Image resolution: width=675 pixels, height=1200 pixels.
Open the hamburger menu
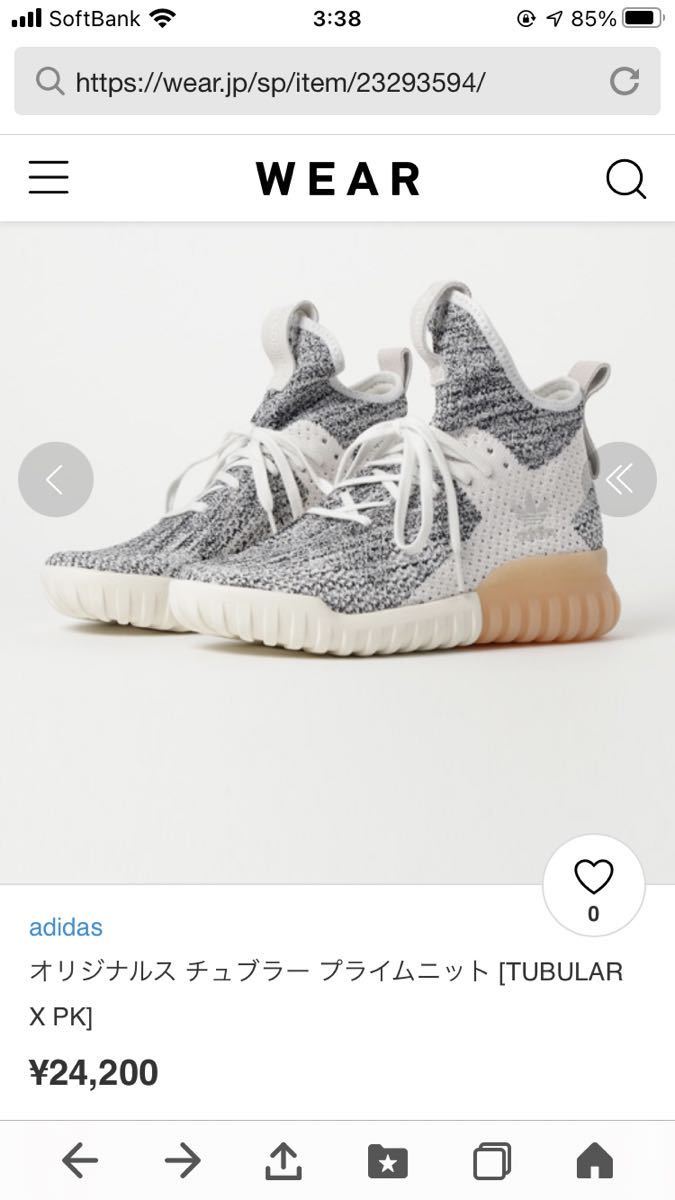coord(48,178)
